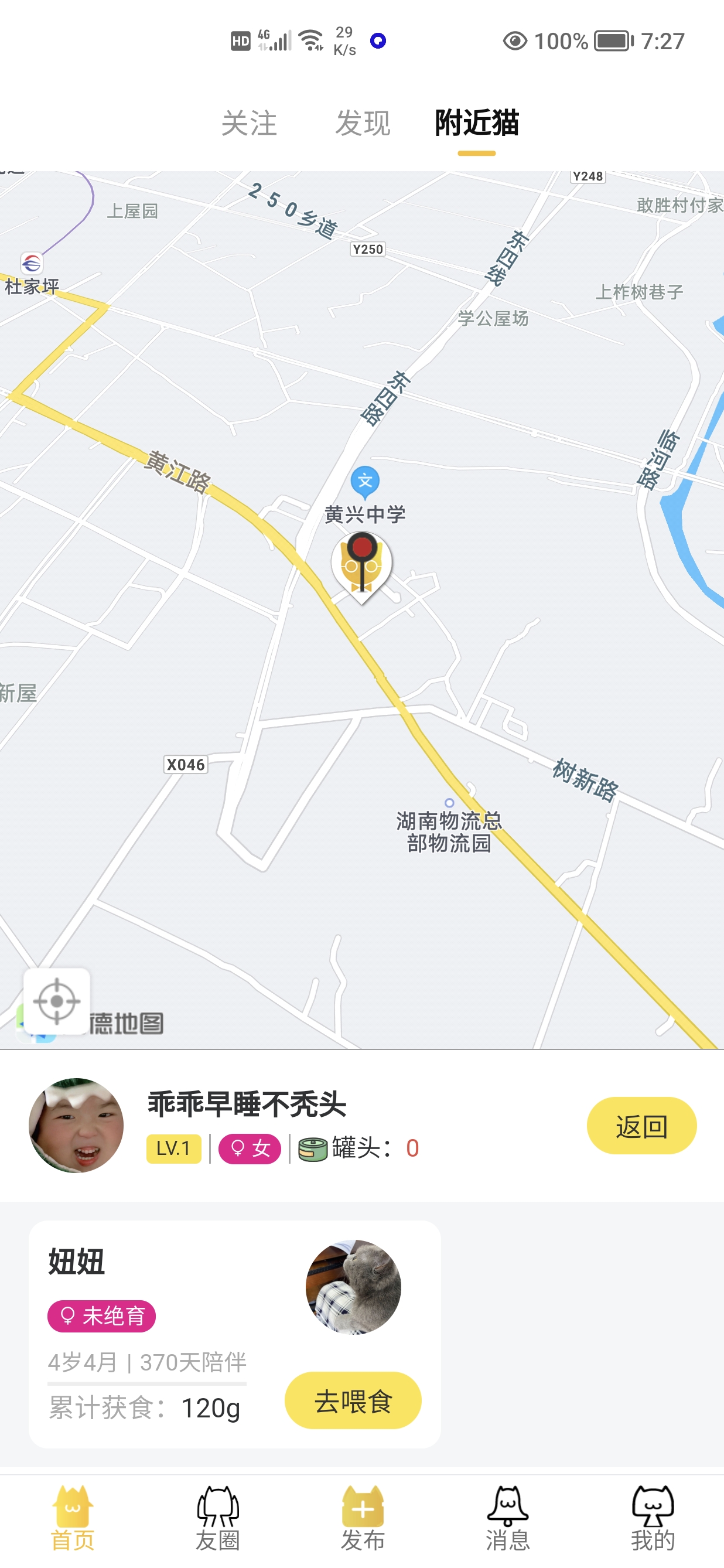Create a new post via 发布
The width and height of the screenshot is (724, 1568).
click(363, 1518)
